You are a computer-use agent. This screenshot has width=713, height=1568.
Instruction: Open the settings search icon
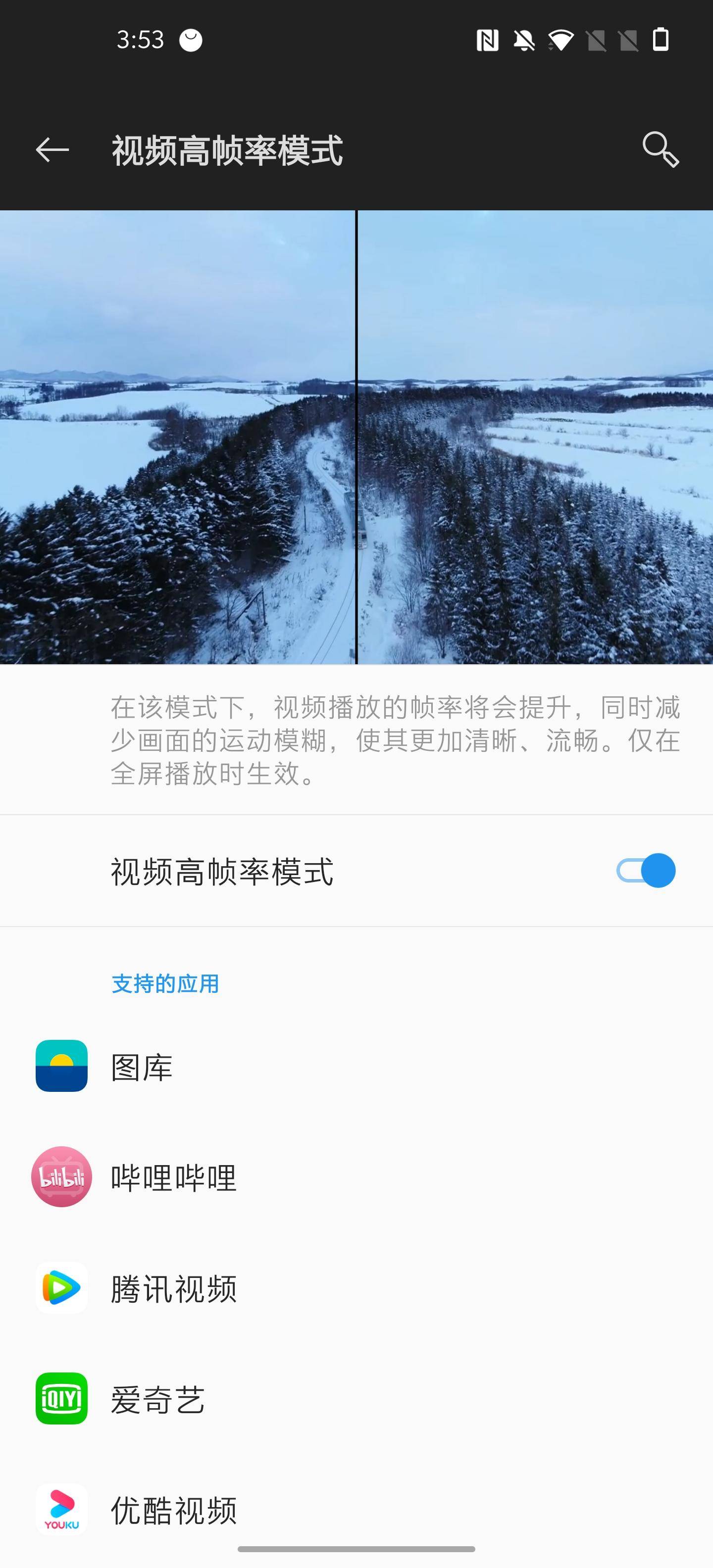(660, 149)
